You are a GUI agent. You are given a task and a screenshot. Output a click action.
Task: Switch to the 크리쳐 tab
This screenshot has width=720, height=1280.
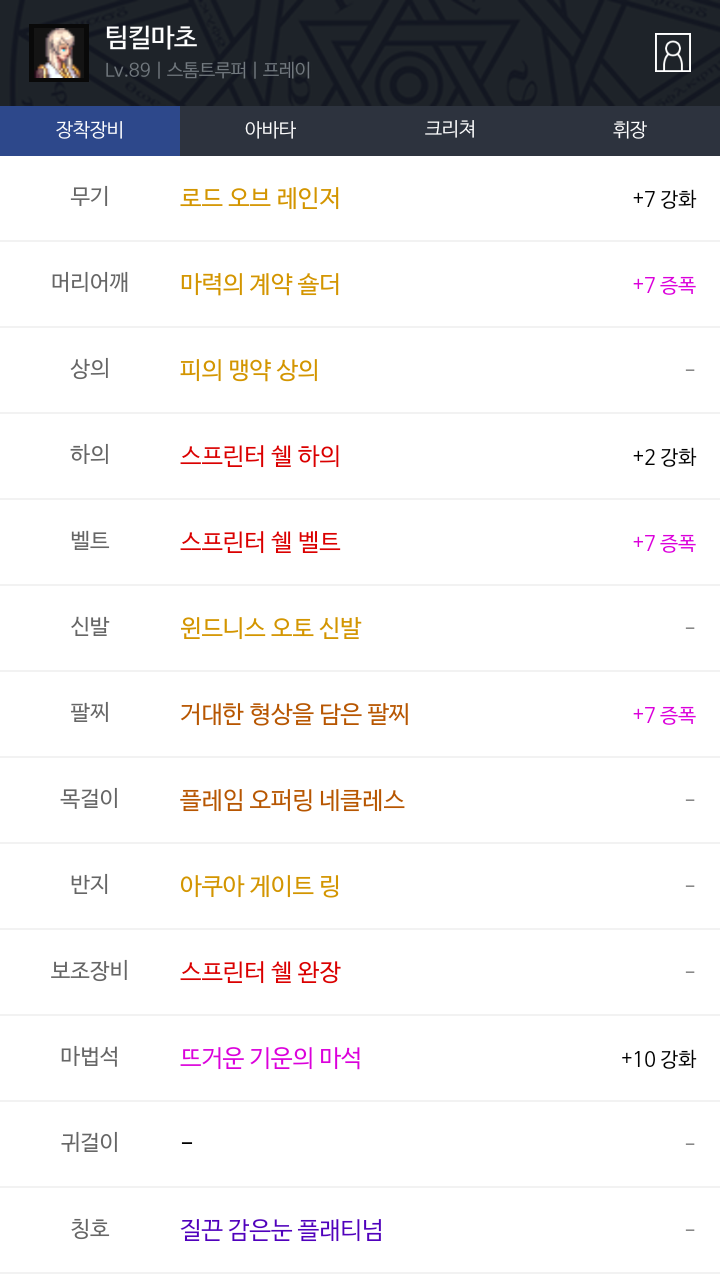(450, 130)
